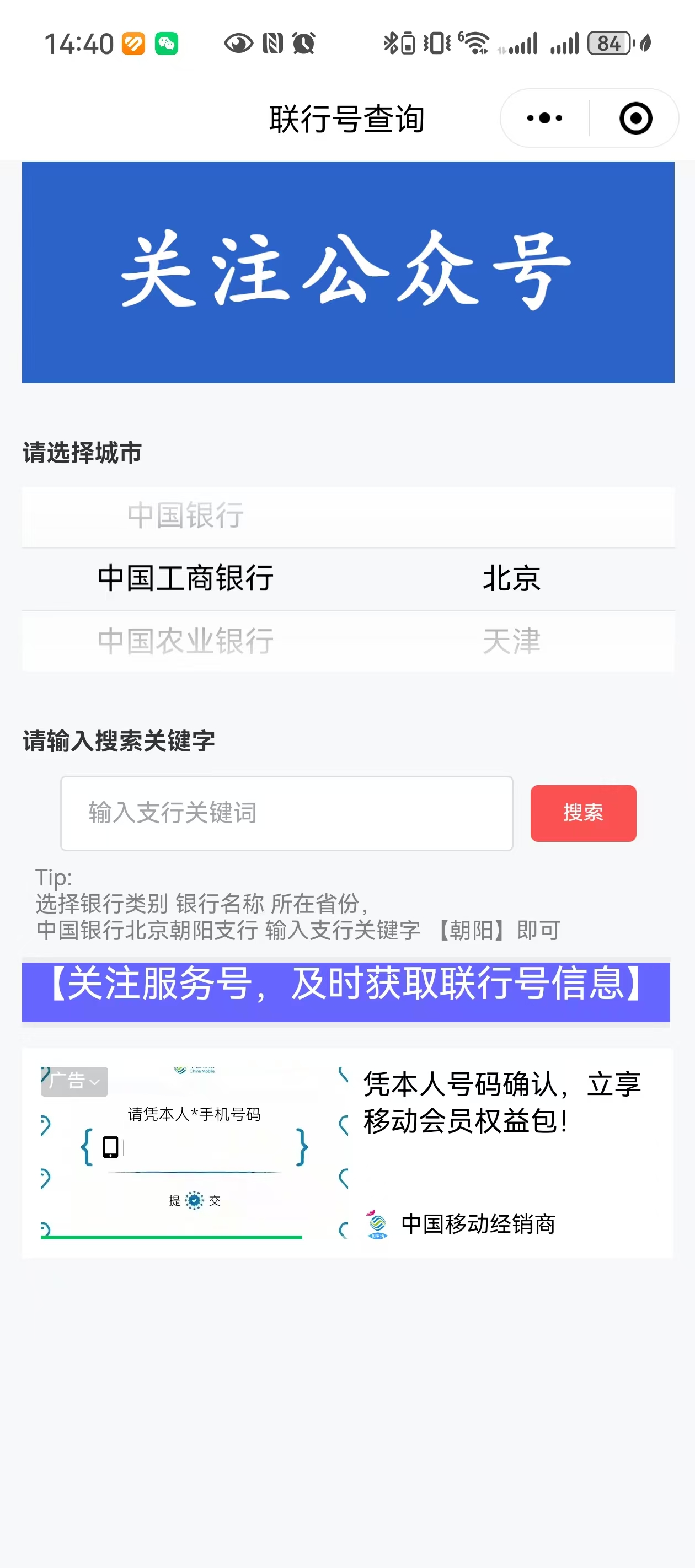Focus the 输入支行关键词 input field
The height and width of the screenshot is (1568, 695).
(x=286, y=813)
